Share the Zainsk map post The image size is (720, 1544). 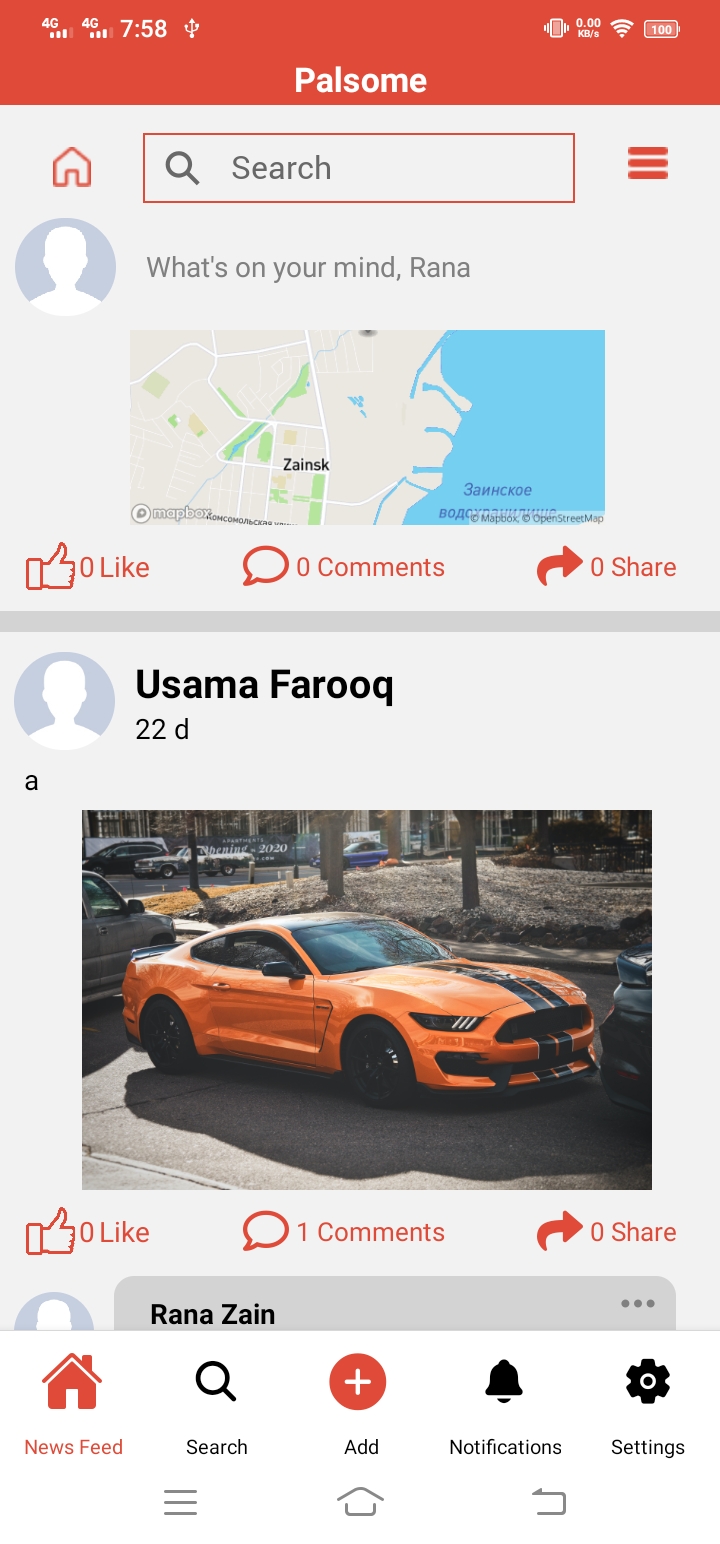[607, 567]
